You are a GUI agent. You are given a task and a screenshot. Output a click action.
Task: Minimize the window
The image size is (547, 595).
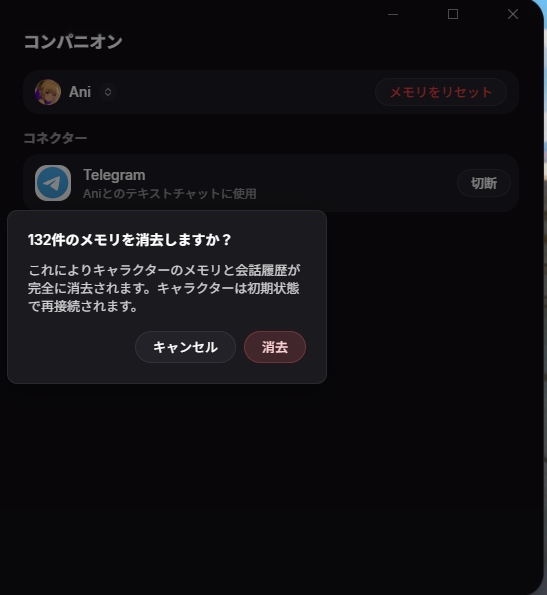tap(393, 14)
